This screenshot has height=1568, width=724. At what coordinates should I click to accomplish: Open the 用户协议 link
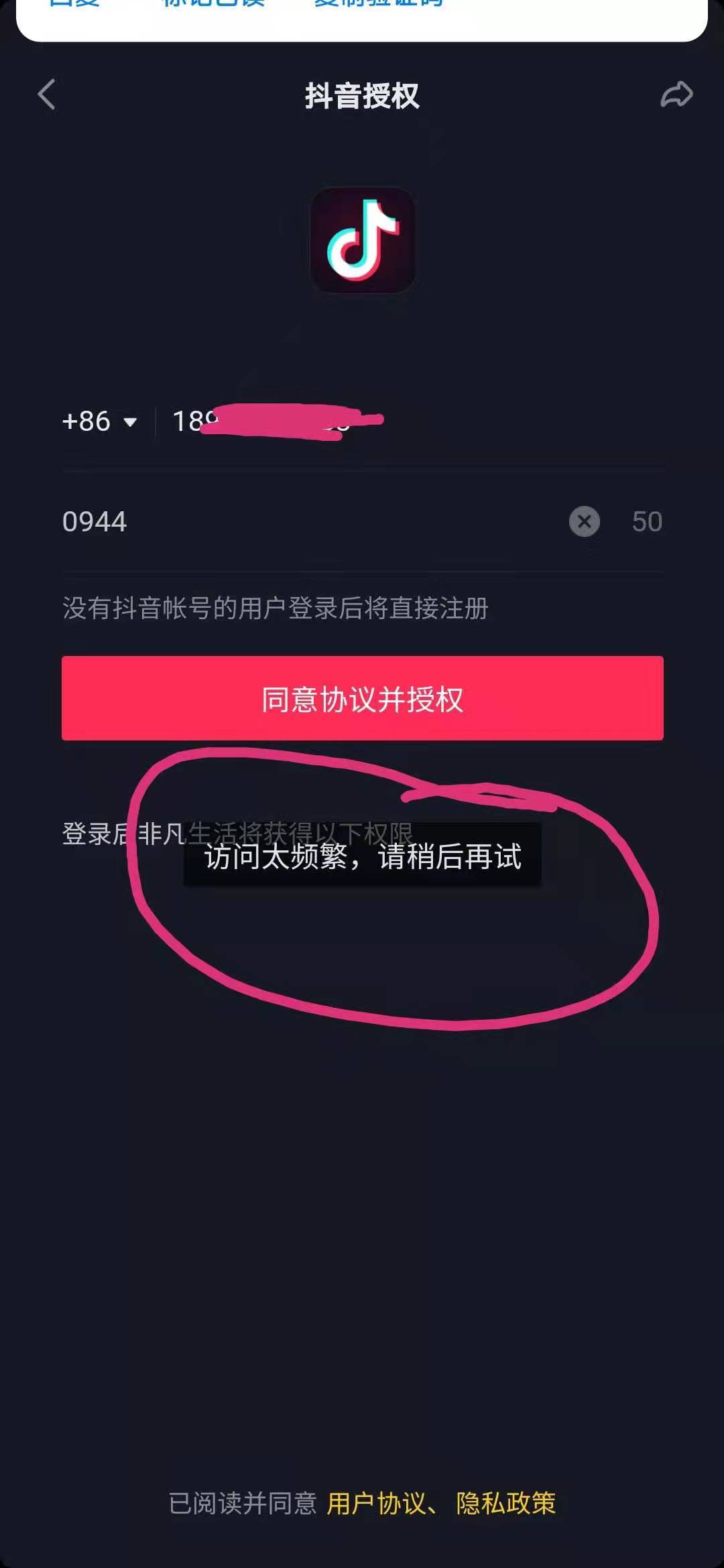[375, 1503]
